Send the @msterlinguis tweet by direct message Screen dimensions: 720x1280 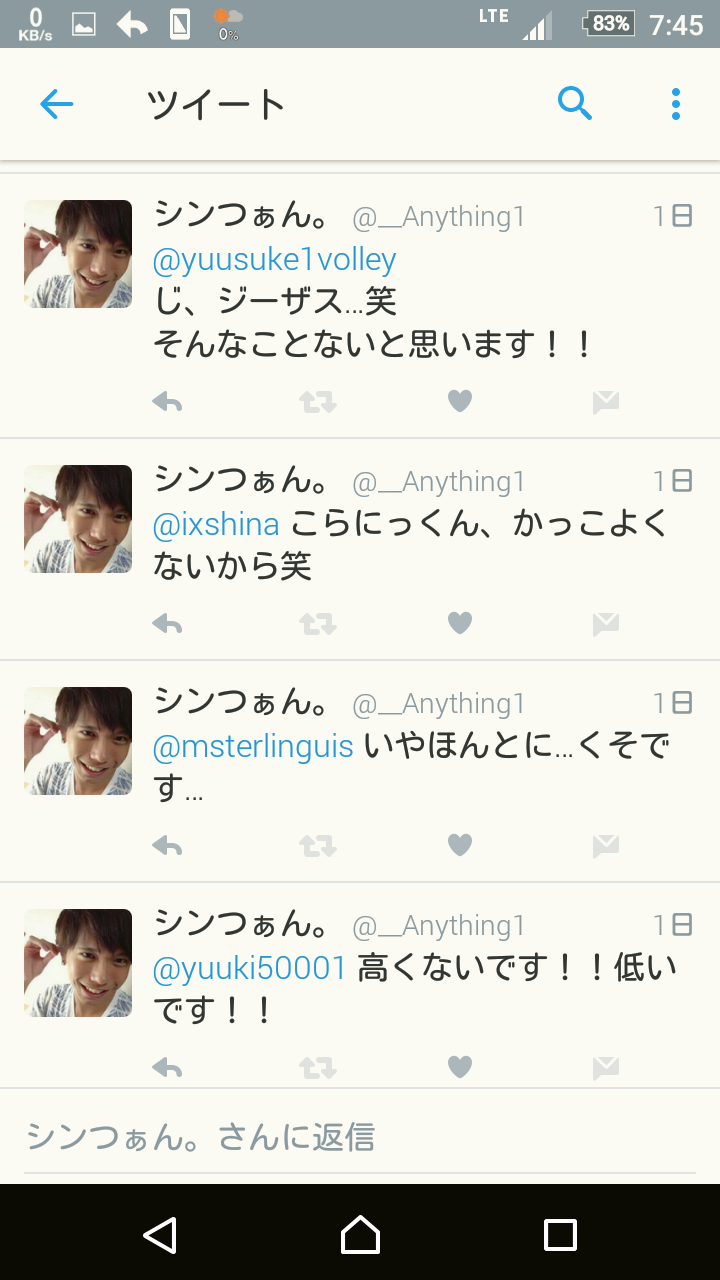pos(605,846)
